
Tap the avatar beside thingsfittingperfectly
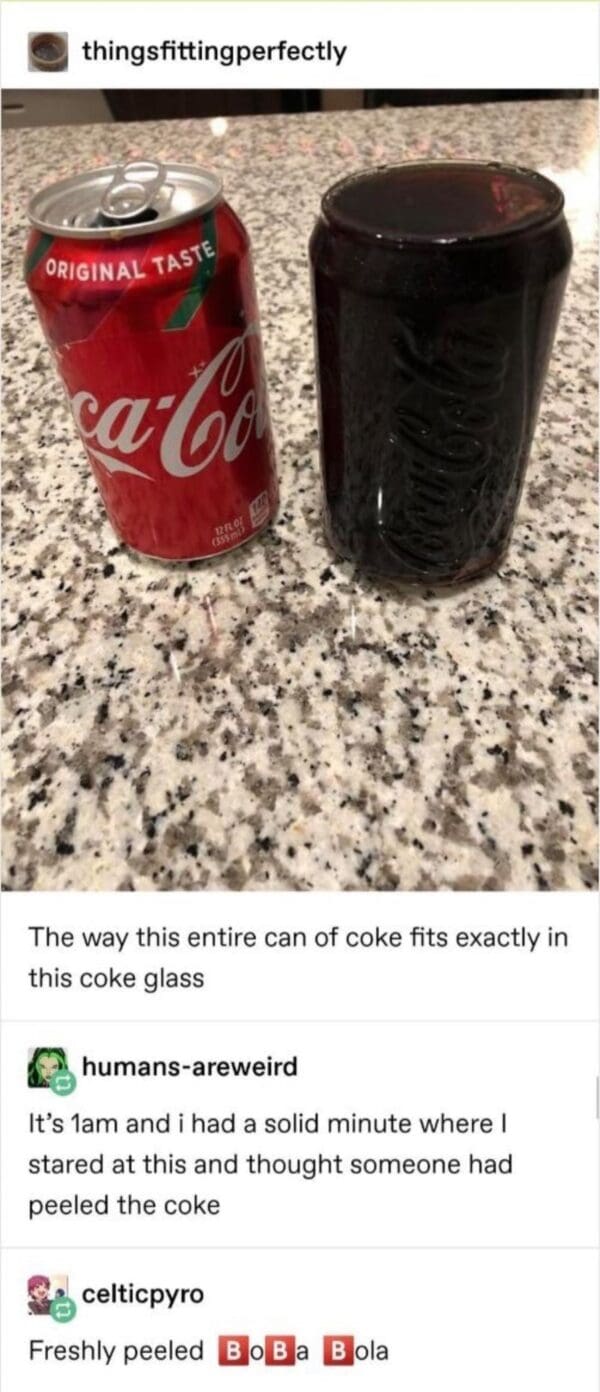pyautogui.click(x=49, y=51)
